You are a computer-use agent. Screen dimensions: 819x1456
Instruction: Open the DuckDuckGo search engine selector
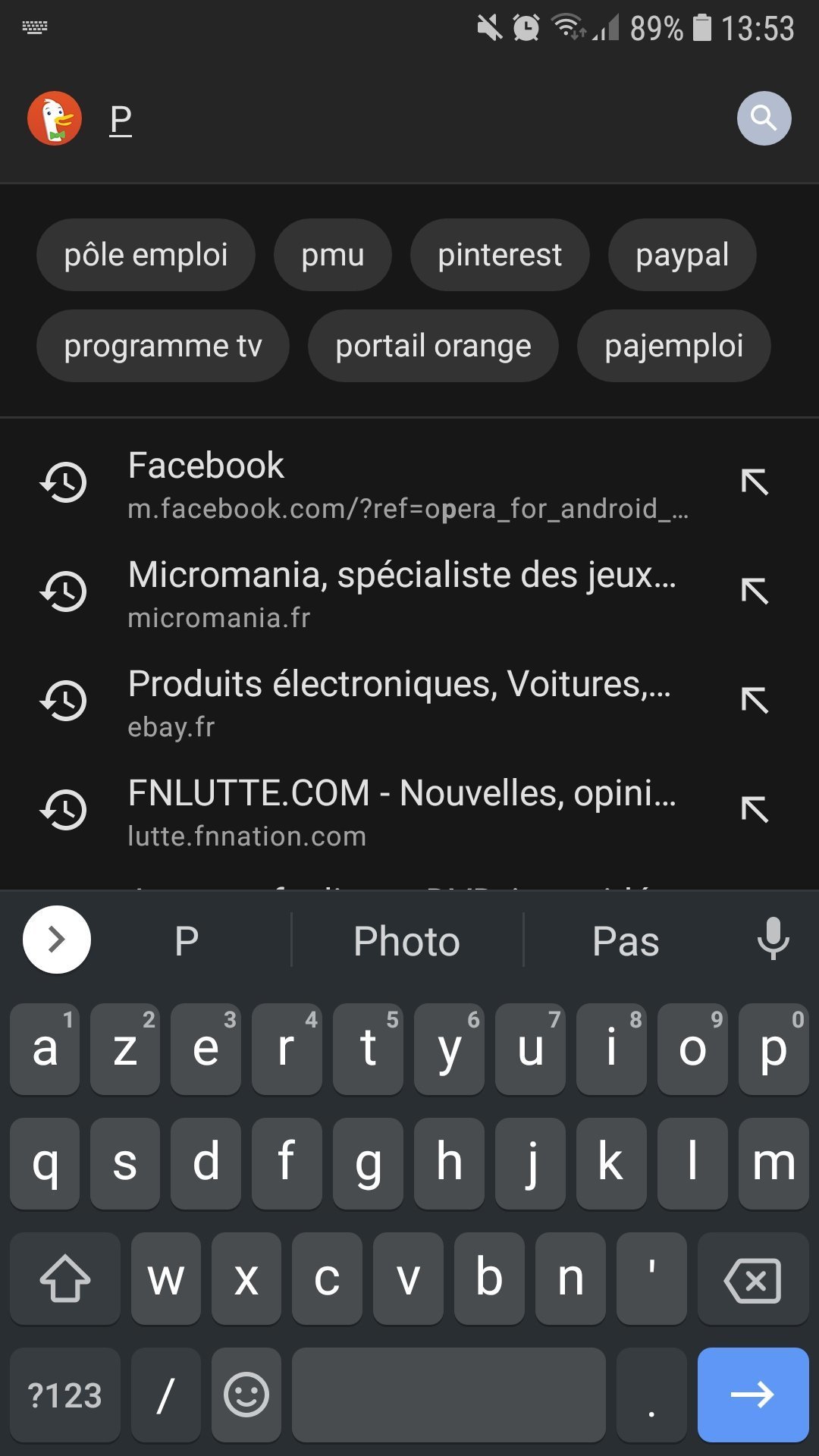coord(55,118)
